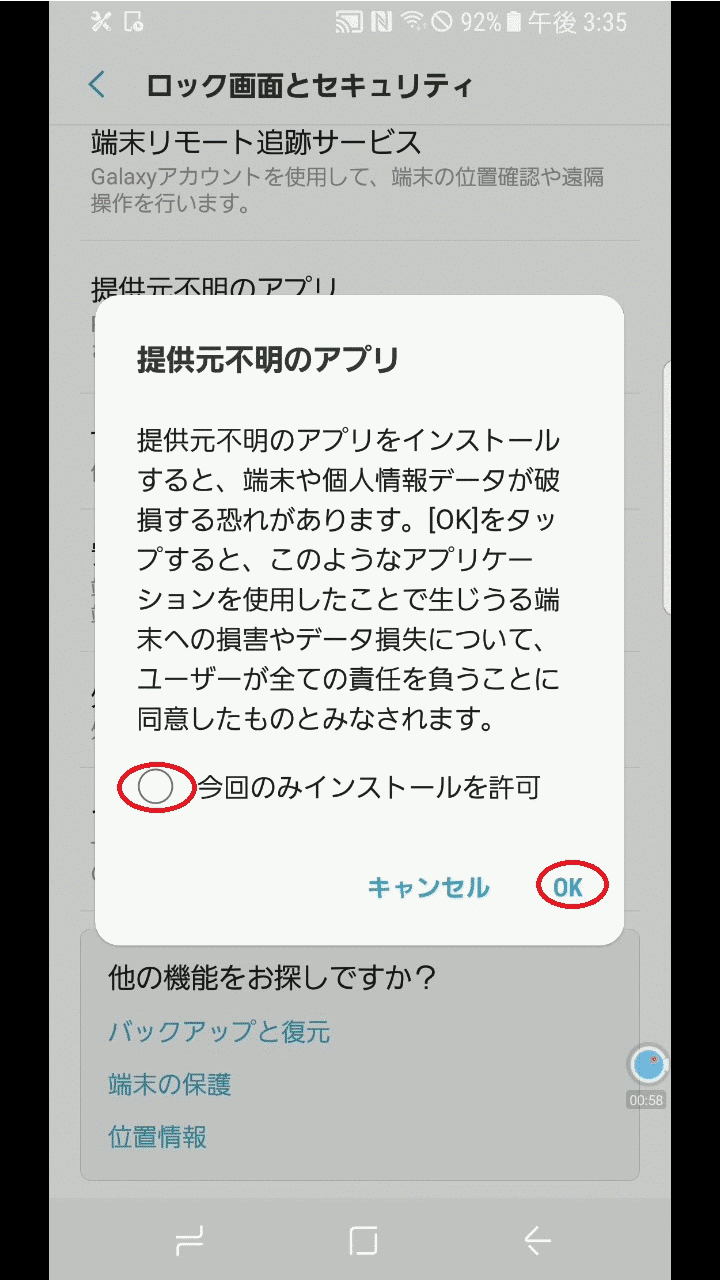The width and height of the screenshot is (720, 1280).
Task: Go back from ロック画面とセキュリティ
Action: click(x=97, y=85)
